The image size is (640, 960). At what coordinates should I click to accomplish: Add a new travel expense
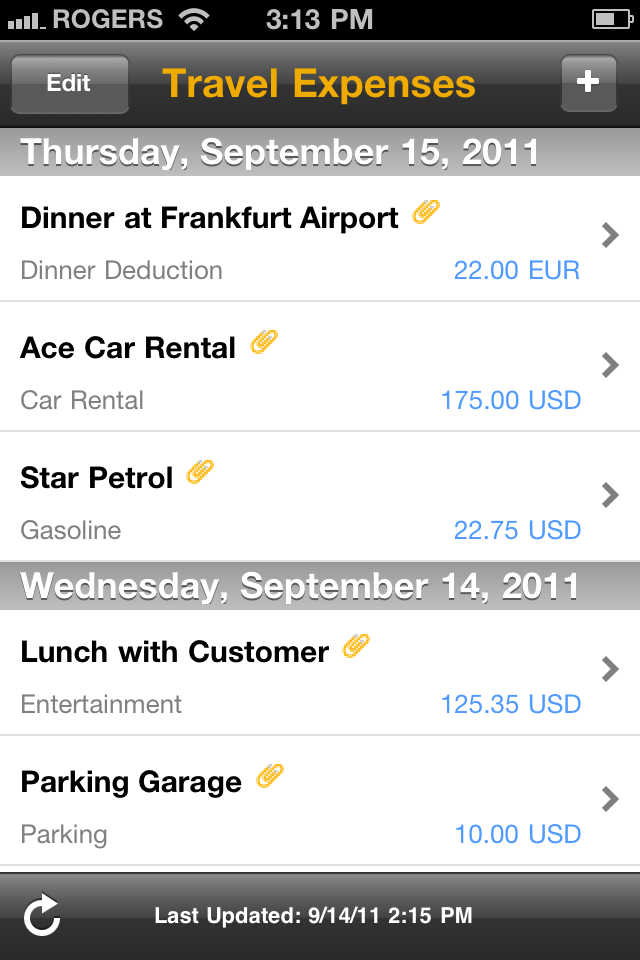[x=588, y=83]
